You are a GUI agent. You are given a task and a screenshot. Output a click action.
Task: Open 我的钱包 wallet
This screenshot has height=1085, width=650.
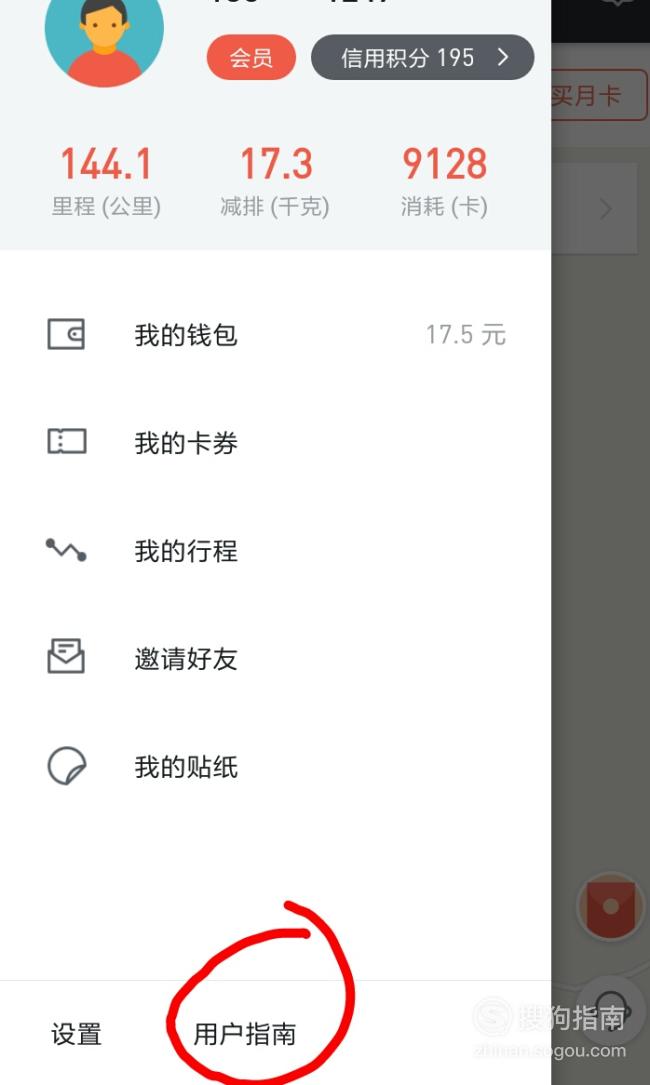point(276,335)
